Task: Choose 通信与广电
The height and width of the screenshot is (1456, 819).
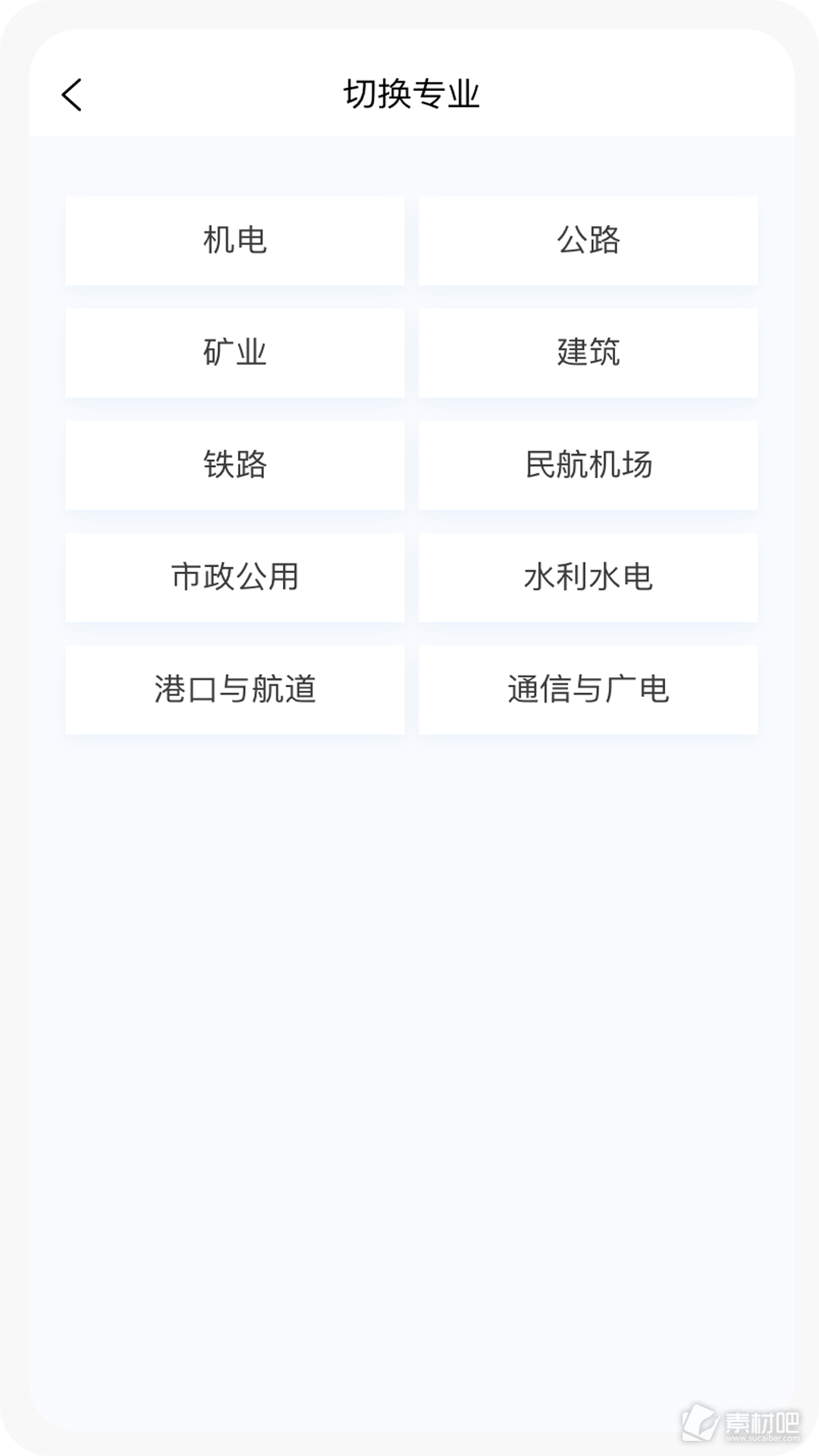Action: pos(588,689)
